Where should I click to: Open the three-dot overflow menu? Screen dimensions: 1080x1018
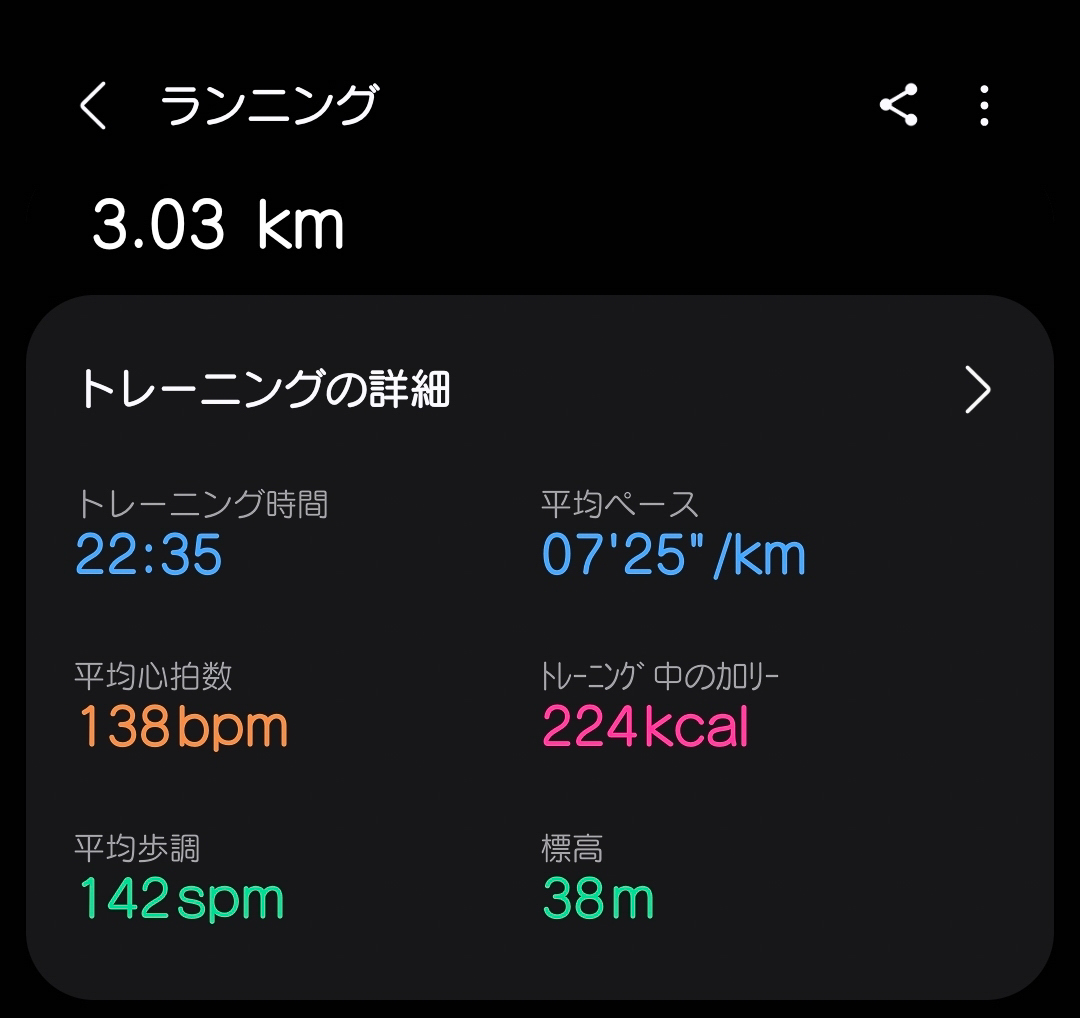pyautogui.click(x=984, y=105)
